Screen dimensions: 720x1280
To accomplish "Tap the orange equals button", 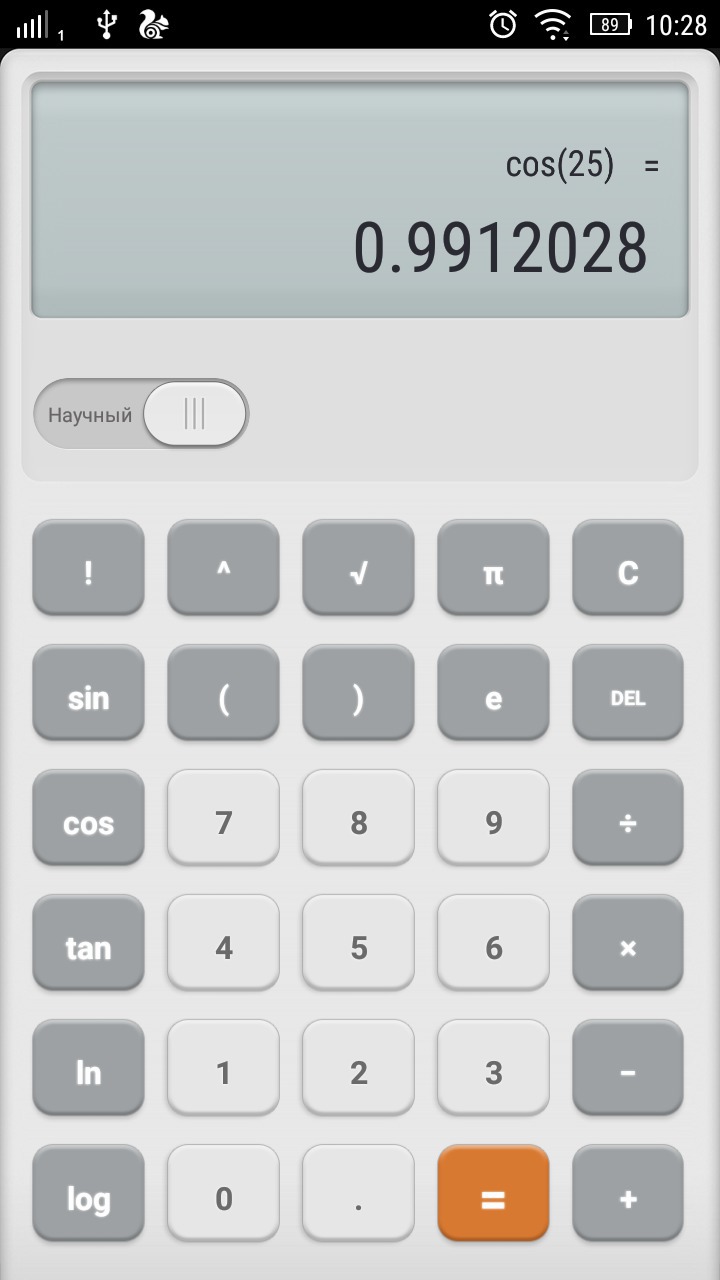I will pos(493,1197).
